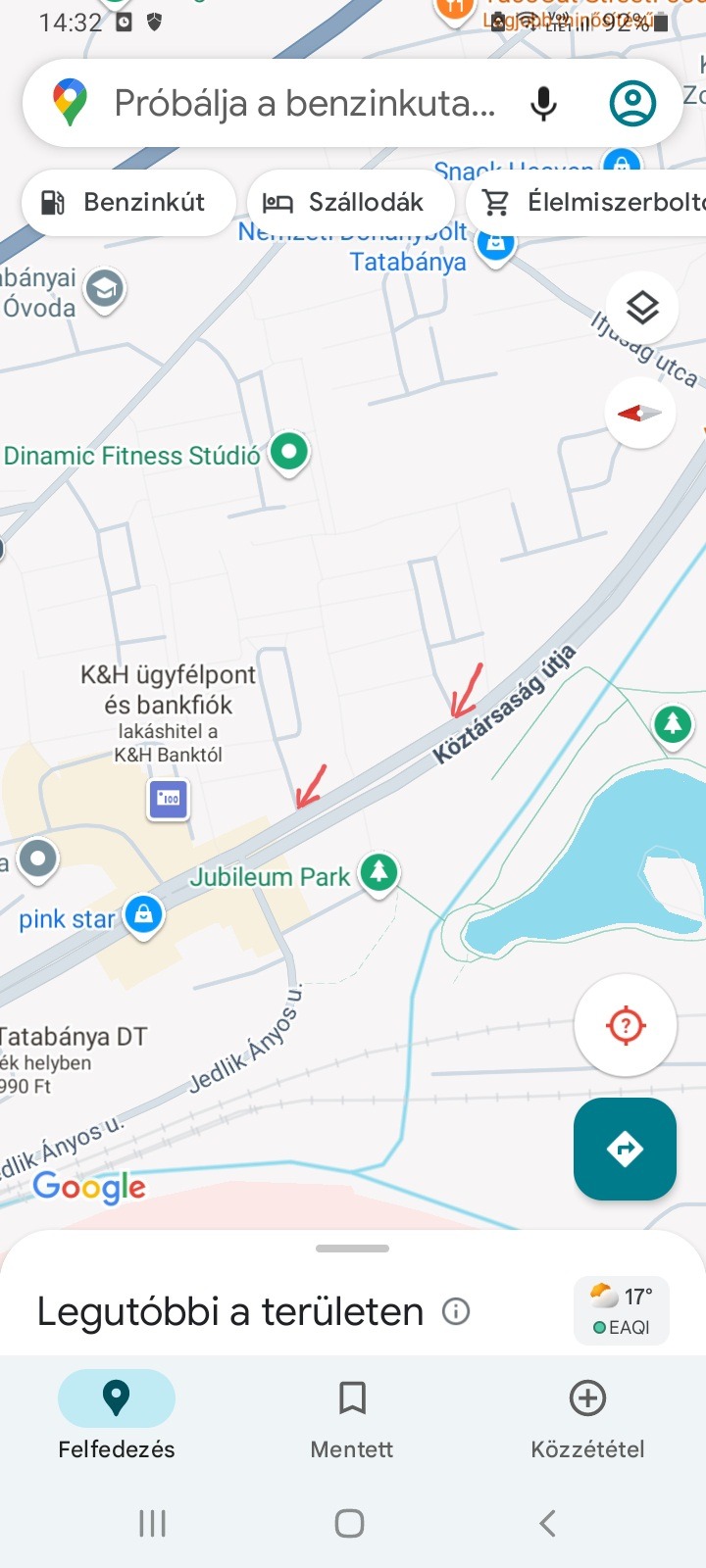706x1568 pixels.
Task: Go back with the system back button
Action: click(x=547, y=1523)
